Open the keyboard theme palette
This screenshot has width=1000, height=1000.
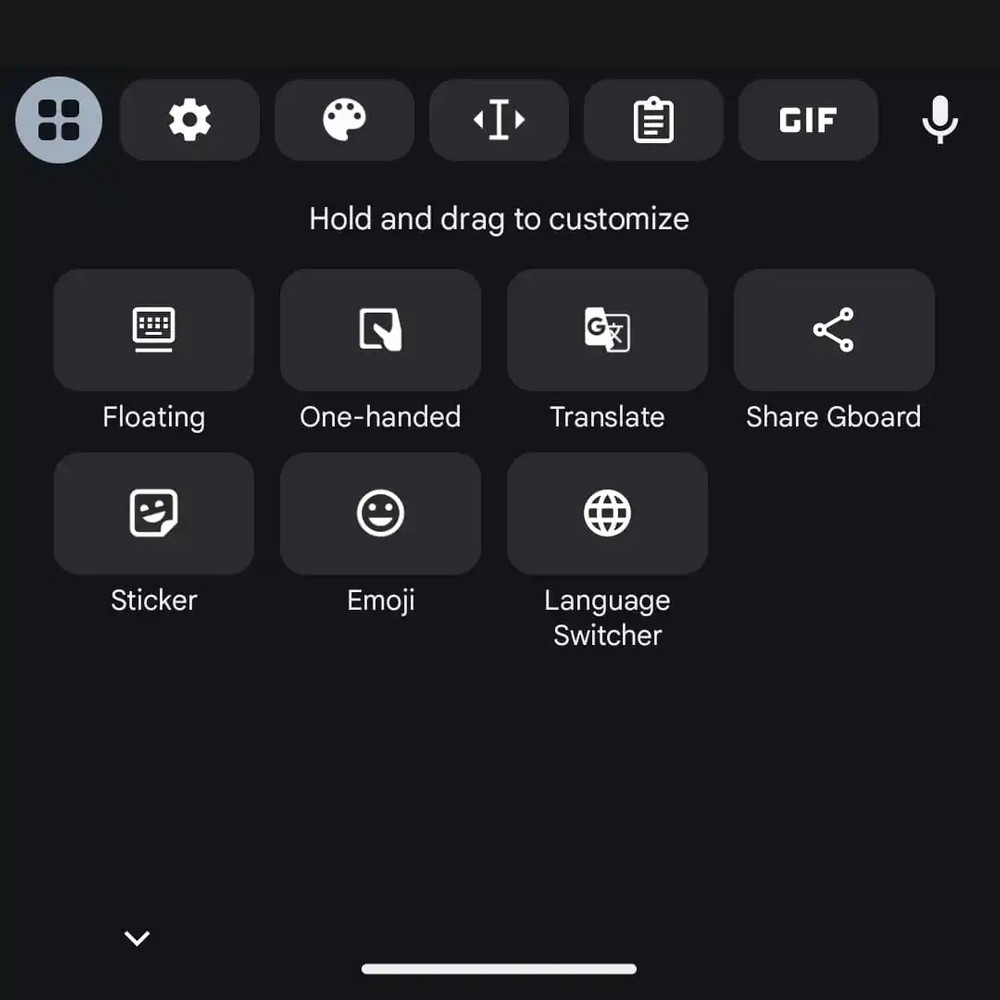point(344,120)
